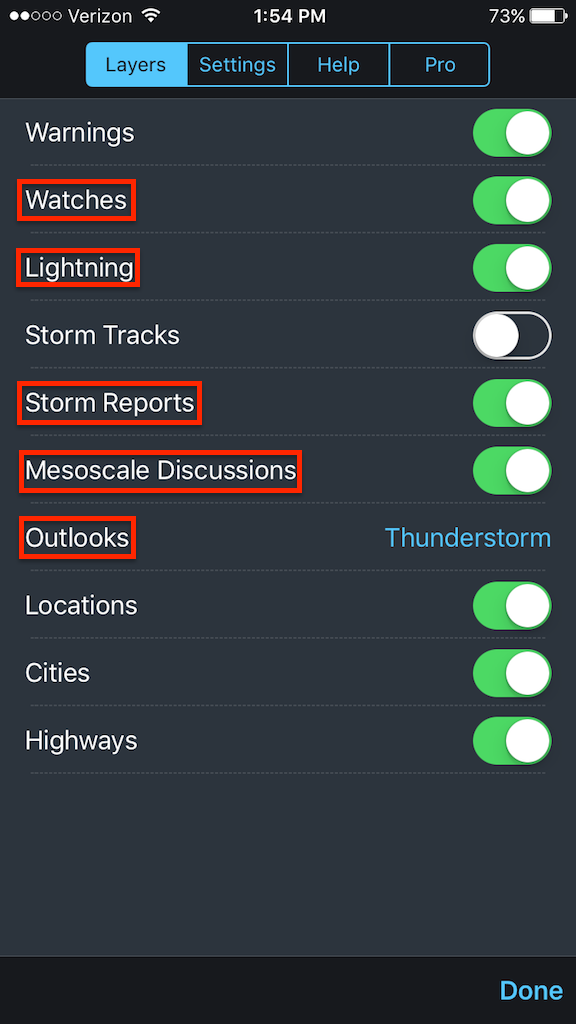
Task: Turn off Storm Reports
Action: pos(512,403)
